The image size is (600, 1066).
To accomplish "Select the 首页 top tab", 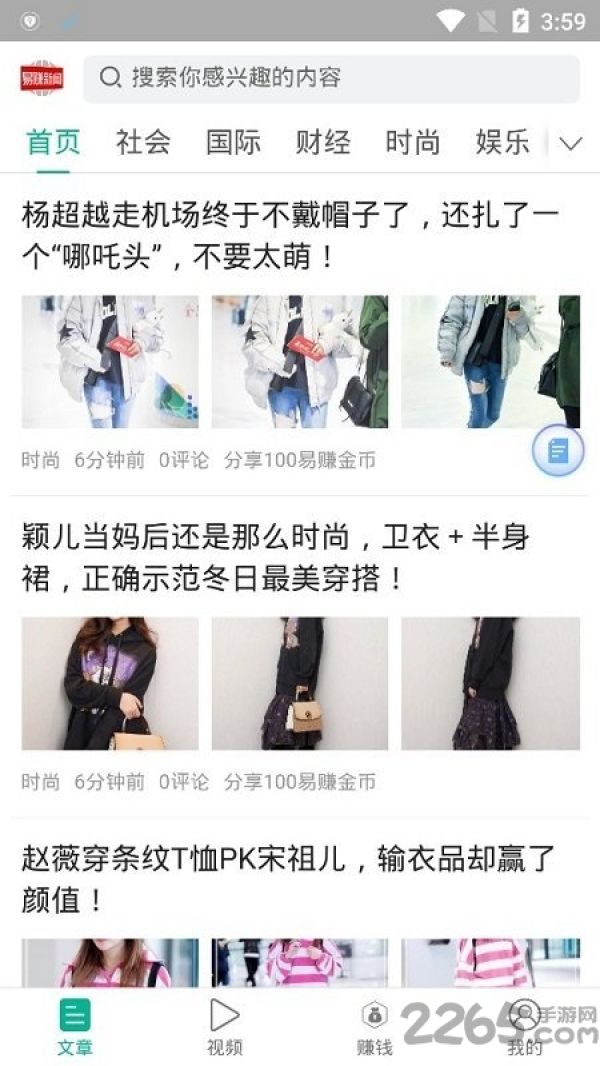I will [x=53, y=142].
